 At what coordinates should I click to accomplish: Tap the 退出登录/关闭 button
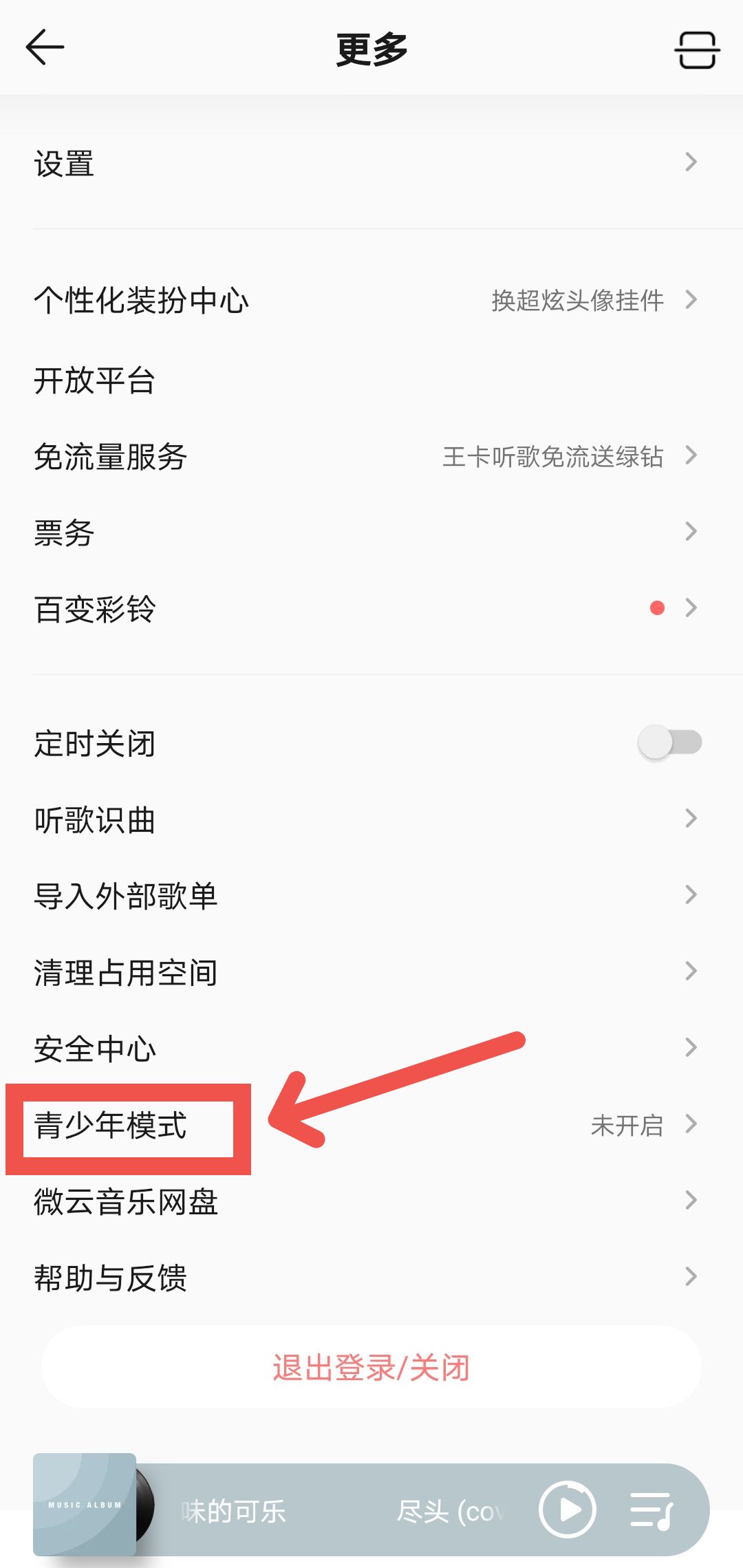[371, 1368]
